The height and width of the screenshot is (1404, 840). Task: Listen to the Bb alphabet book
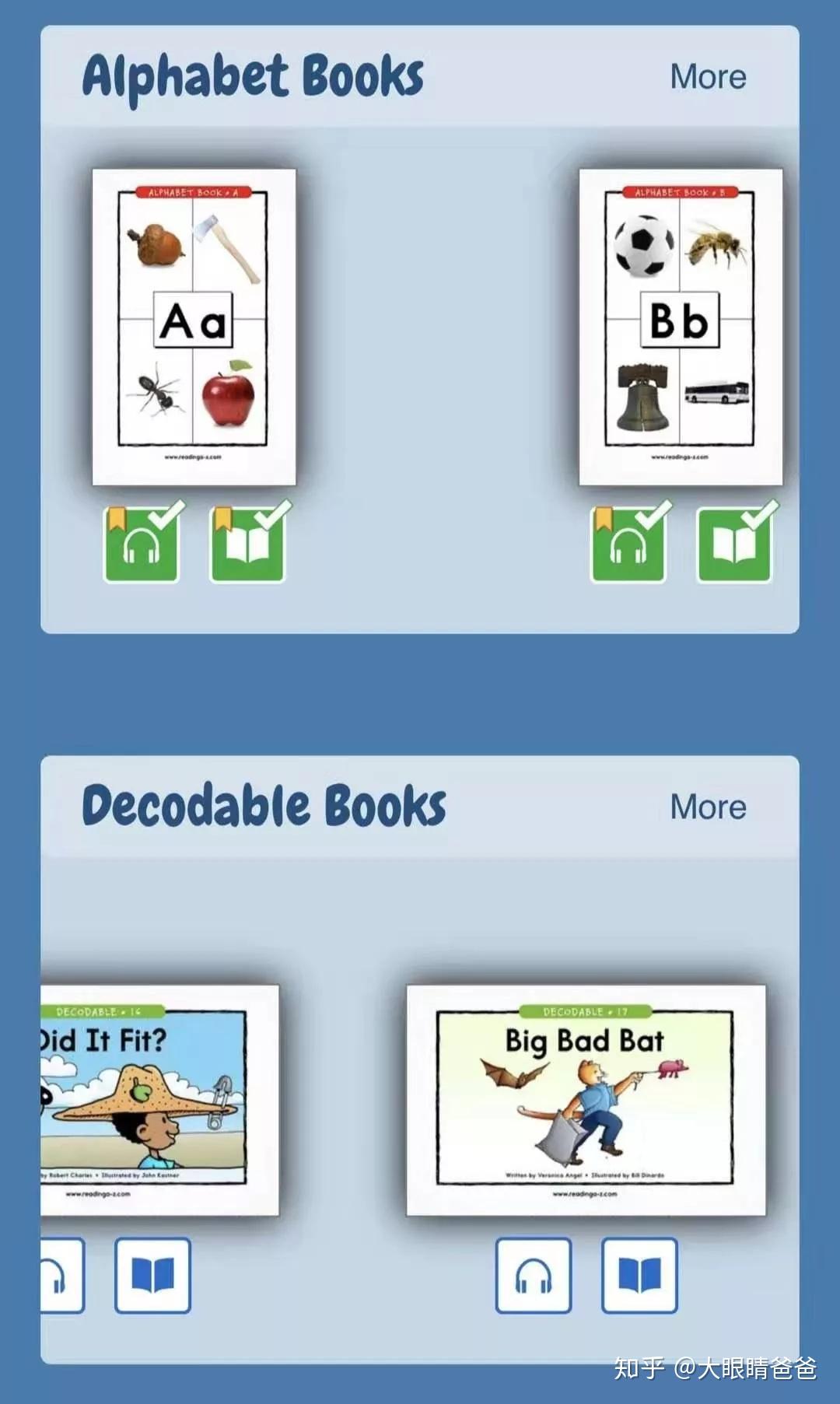pyautogui.click(x=628, y=544)
